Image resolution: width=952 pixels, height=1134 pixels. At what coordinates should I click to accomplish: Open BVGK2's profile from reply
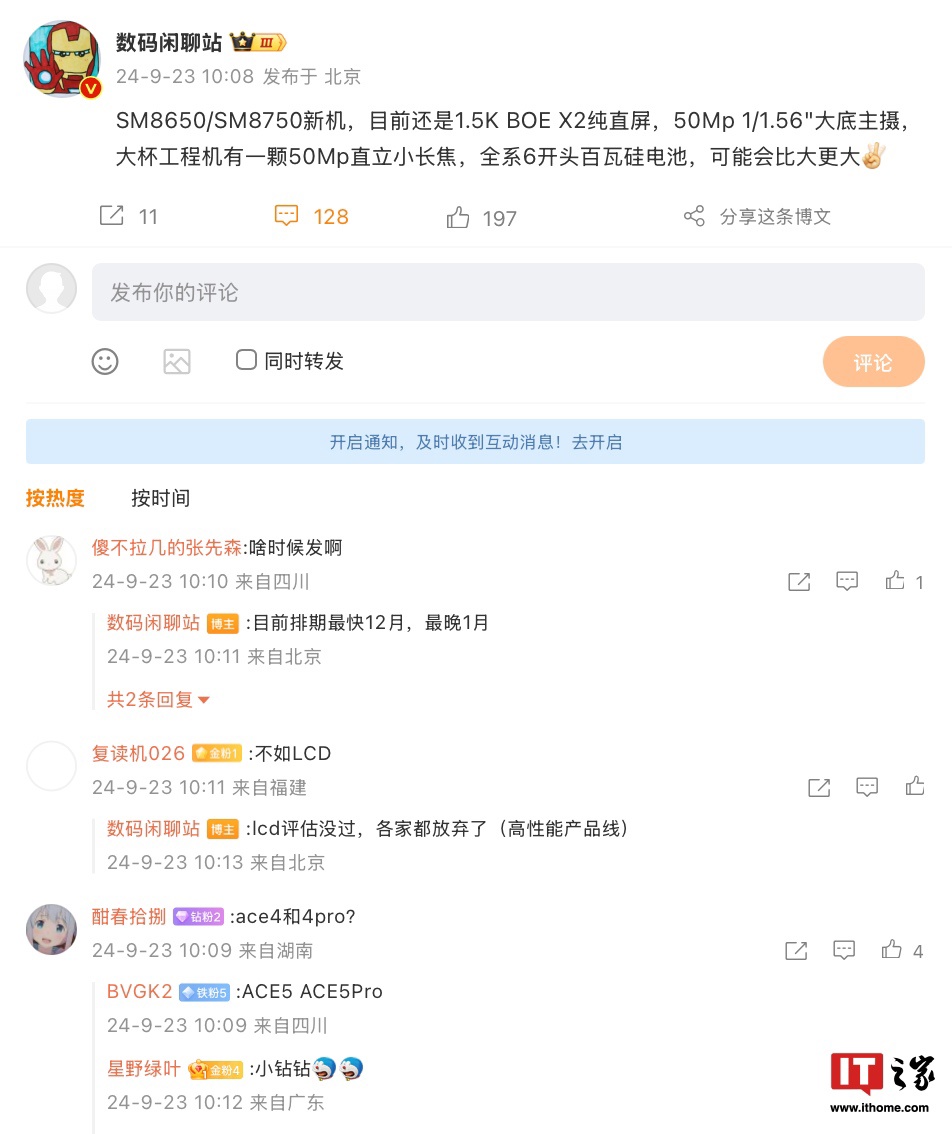pyautogui.click(x=139, y=992)
